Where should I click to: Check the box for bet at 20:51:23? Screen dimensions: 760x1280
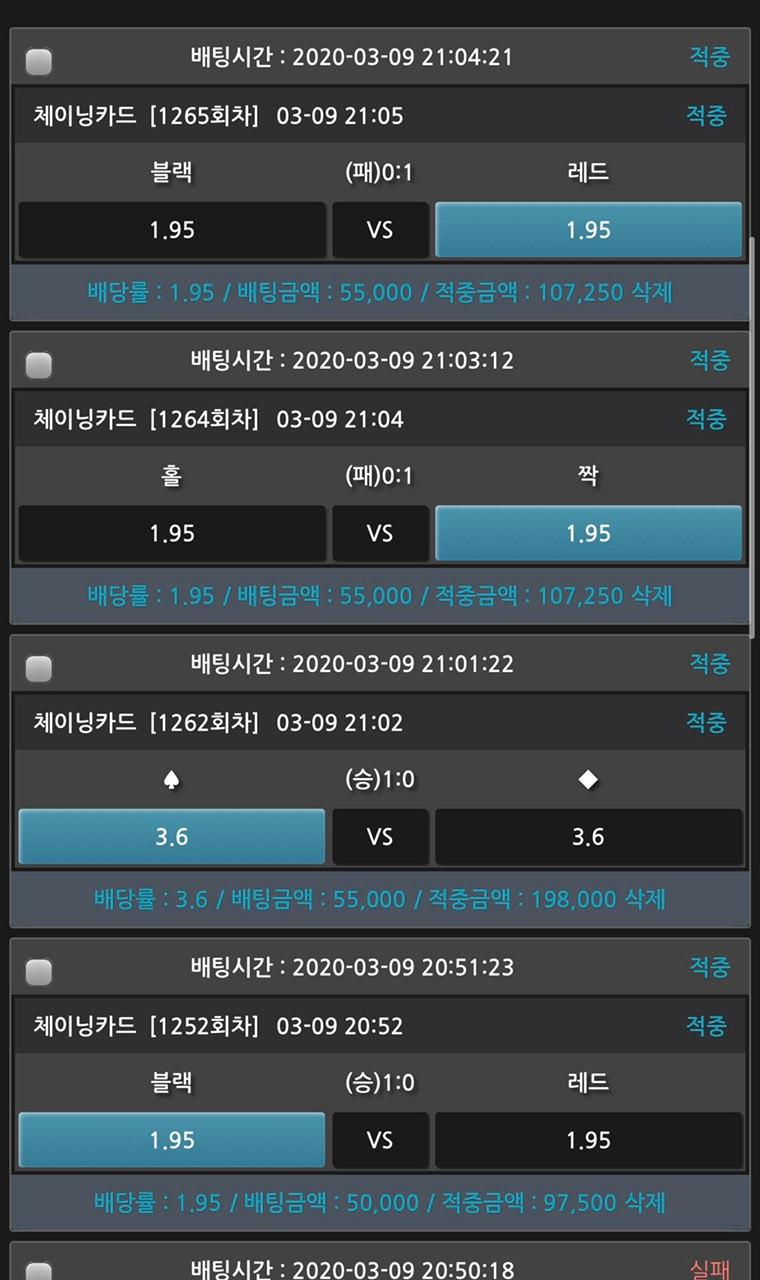[38, 971]
